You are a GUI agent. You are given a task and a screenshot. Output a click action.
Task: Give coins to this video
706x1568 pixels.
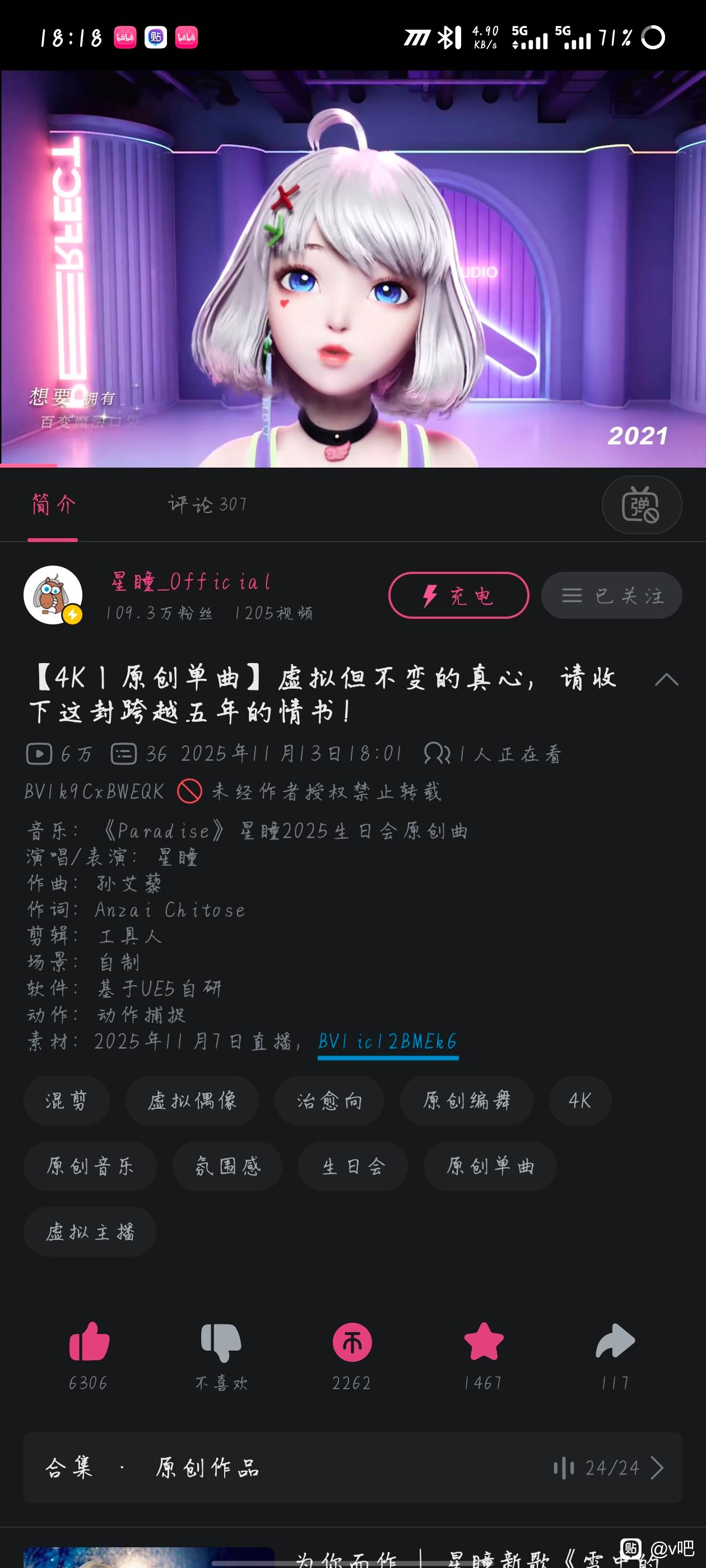(352, 1342)
